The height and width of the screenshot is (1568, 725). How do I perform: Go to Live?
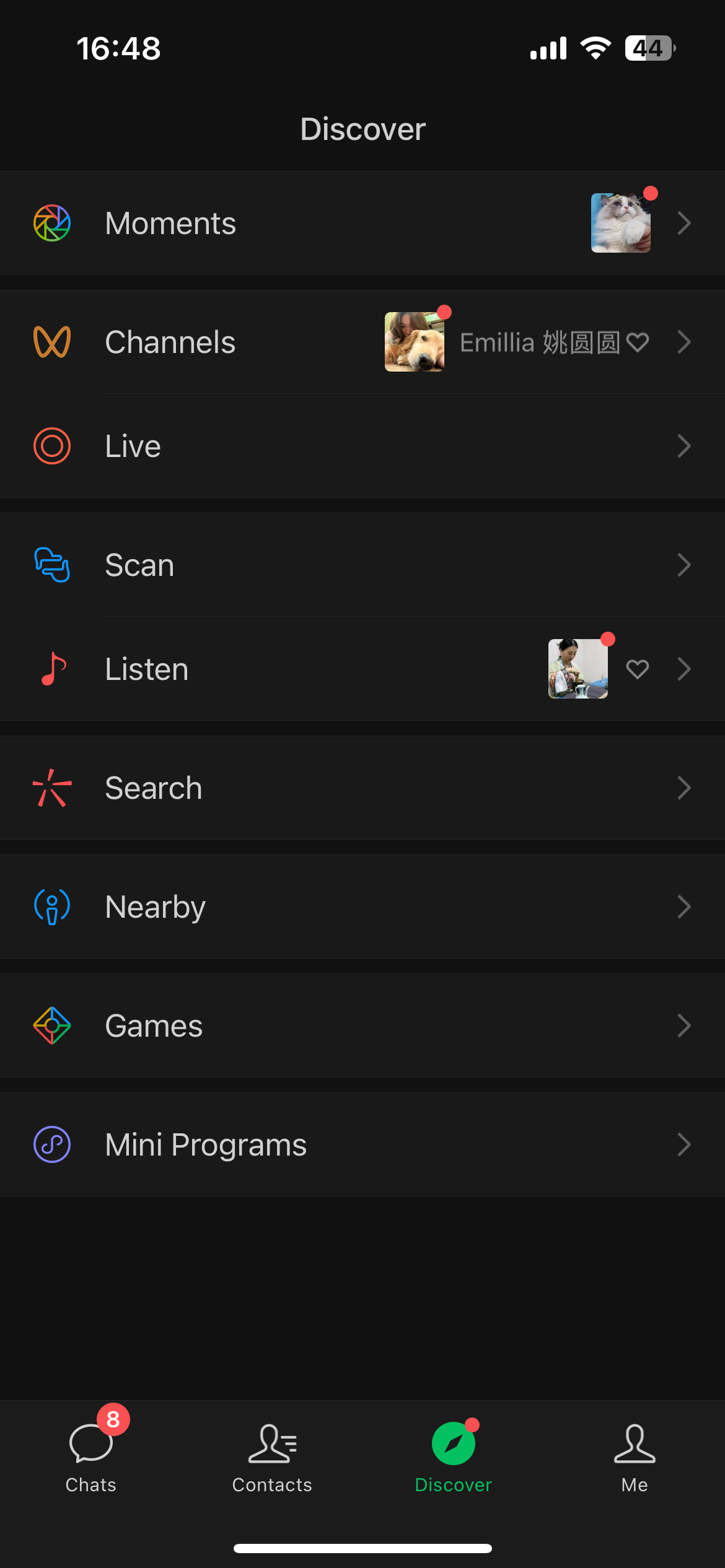click(362, 446)
